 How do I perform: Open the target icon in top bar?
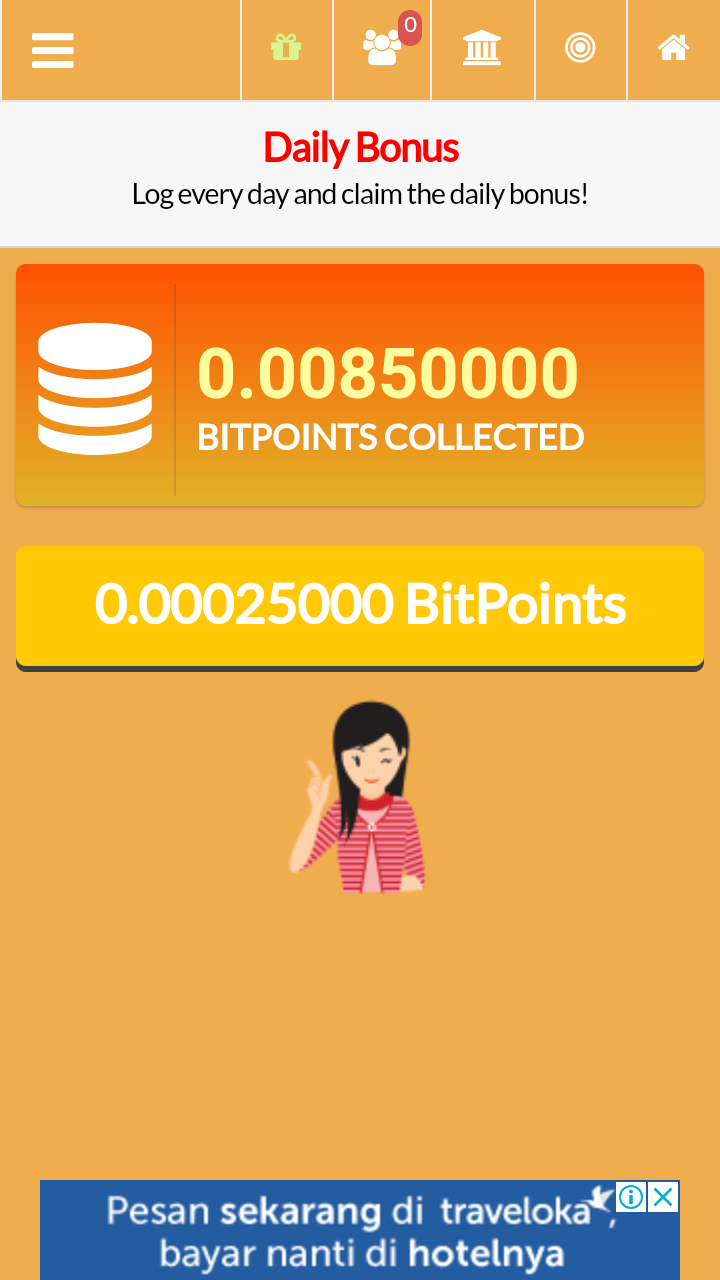pyautogui.click(x=580, y=48)
